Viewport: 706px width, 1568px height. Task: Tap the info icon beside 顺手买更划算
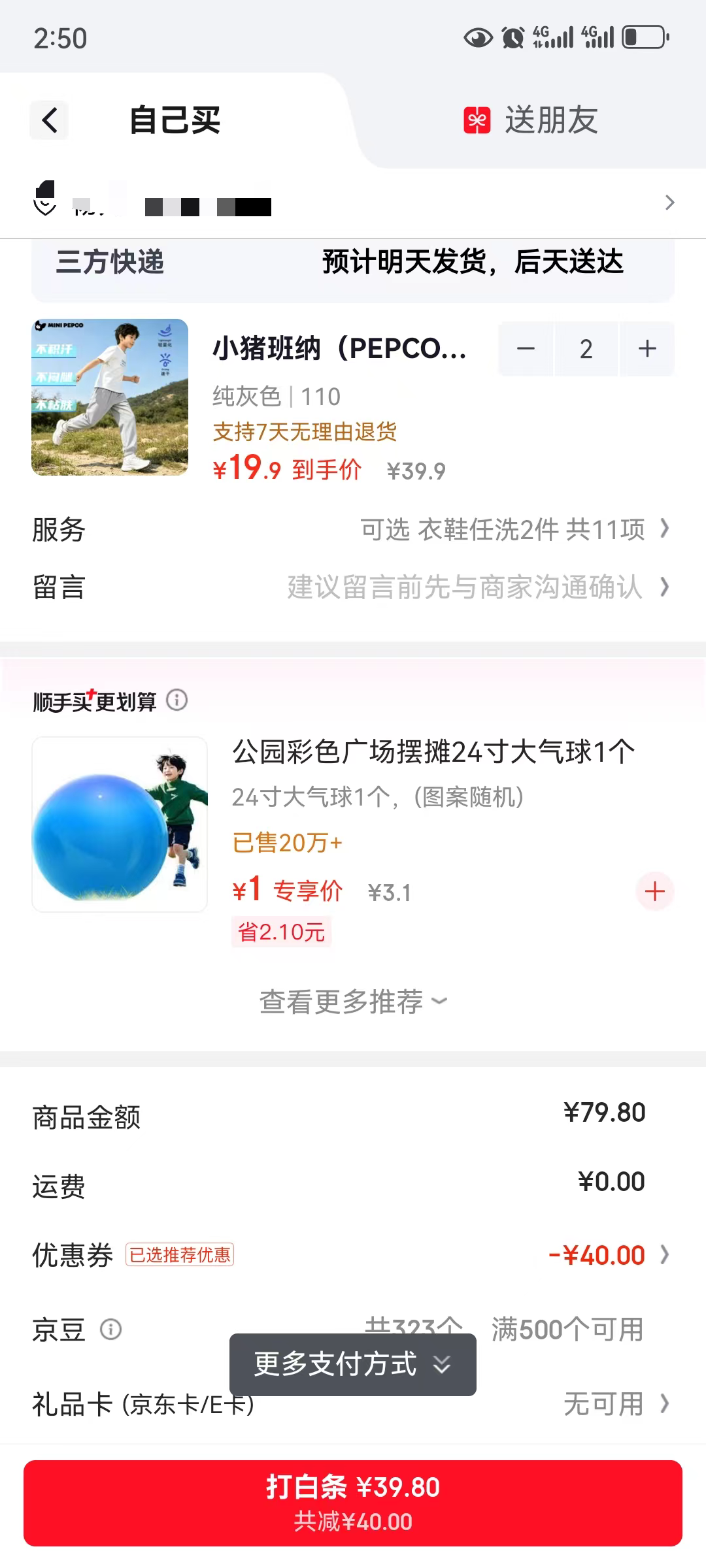coord(176,700)
